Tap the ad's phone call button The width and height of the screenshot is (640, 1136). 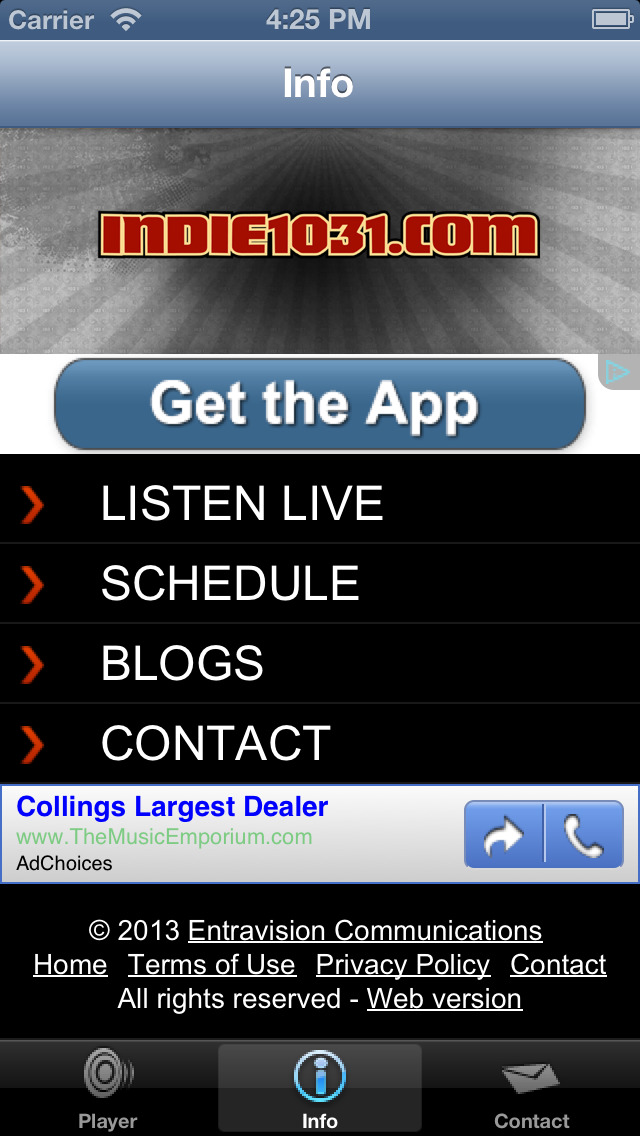(584, 834)
